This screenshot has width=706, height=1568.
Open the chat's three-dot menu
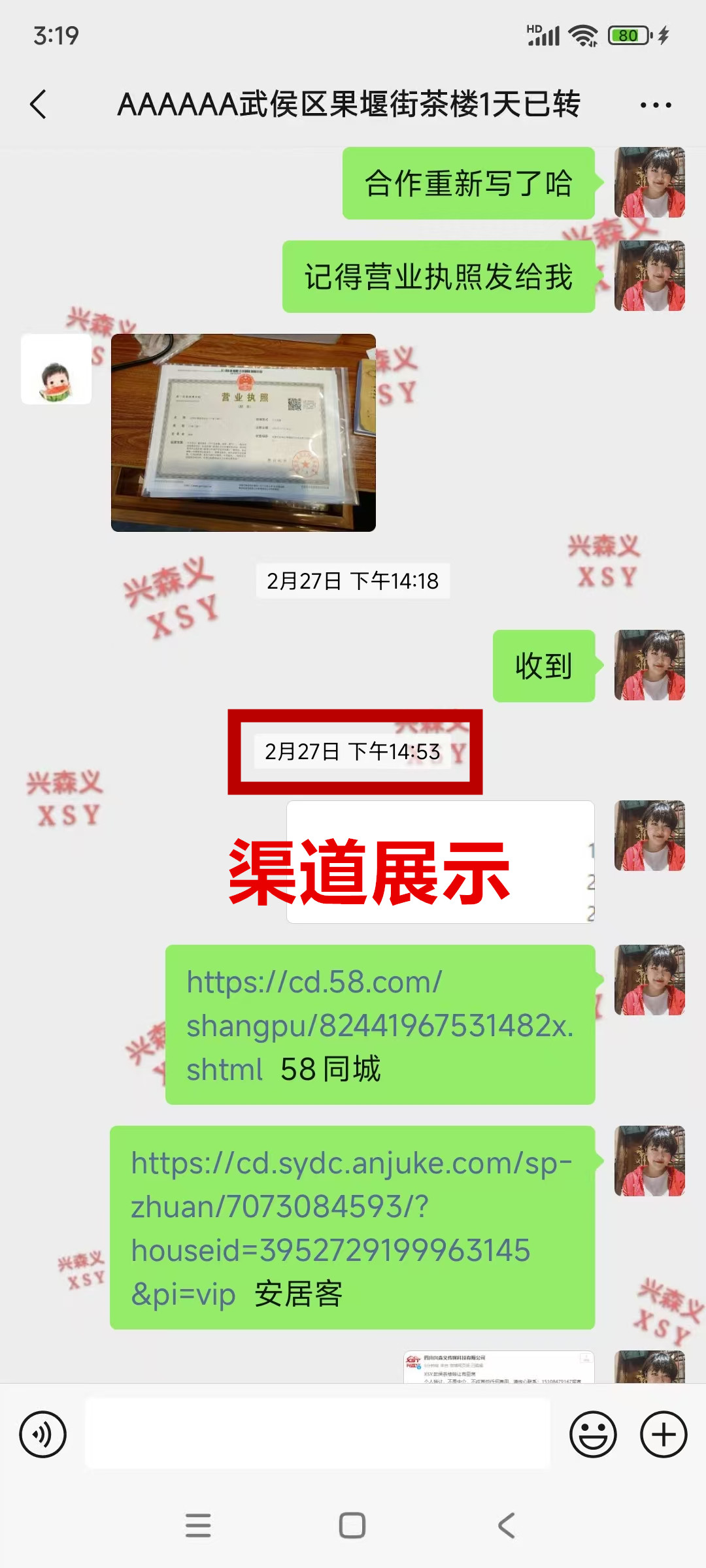click(x=655, y=105)
